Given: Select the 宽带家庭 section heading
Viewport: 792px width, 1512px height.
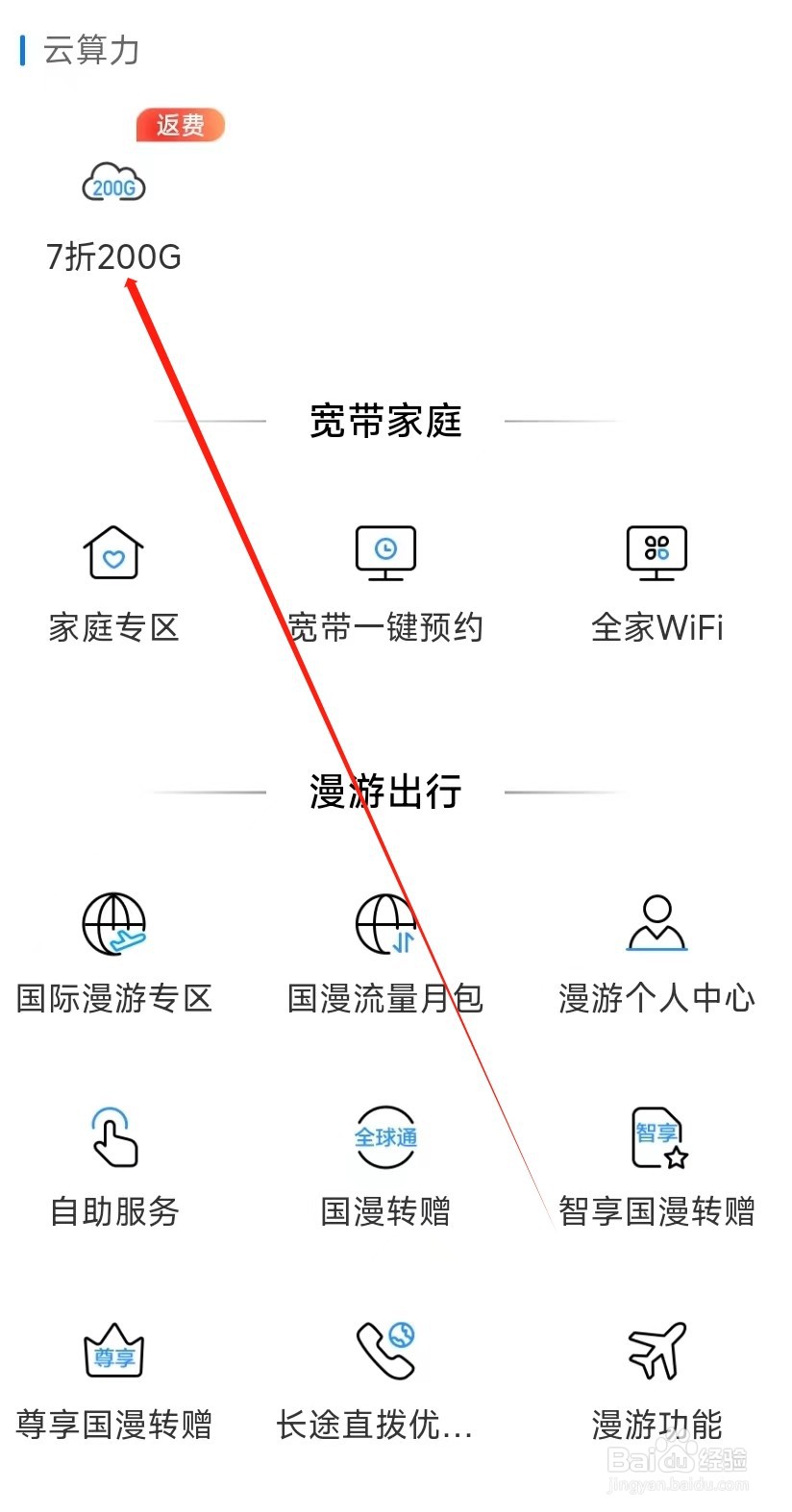Looking at the screenshot, I should click(384, 421).
